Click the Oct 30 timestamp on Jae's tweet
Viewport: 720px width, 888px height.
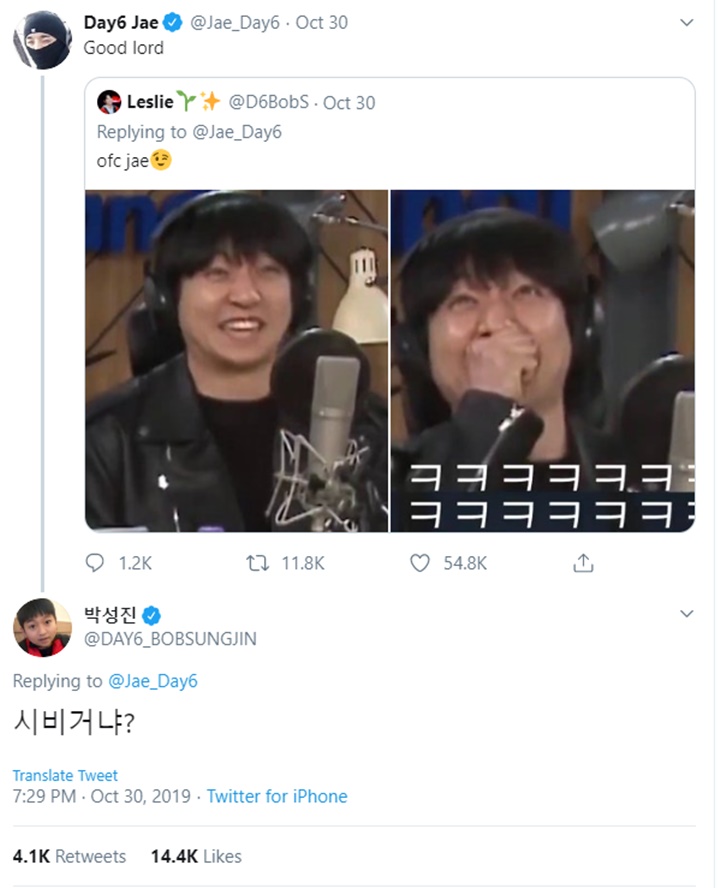coord(318,20)
